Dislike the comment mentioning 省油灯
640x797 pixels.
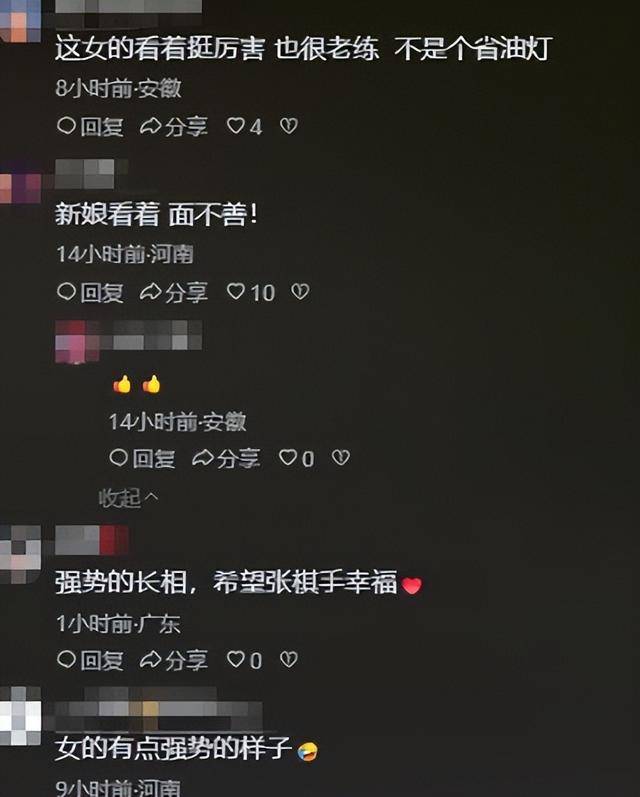tap(288, 127)
